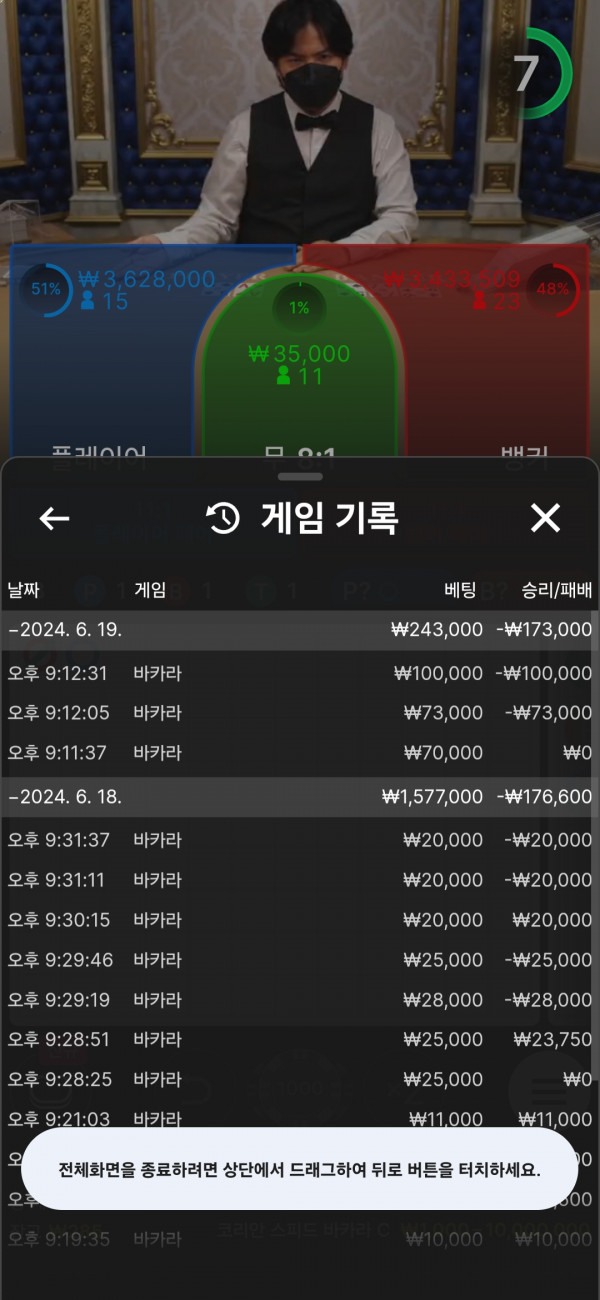Open the 오후 9:28:25 baccarat record
This screenshot has width=600, height=1300.
click(x=299, y=1080)
